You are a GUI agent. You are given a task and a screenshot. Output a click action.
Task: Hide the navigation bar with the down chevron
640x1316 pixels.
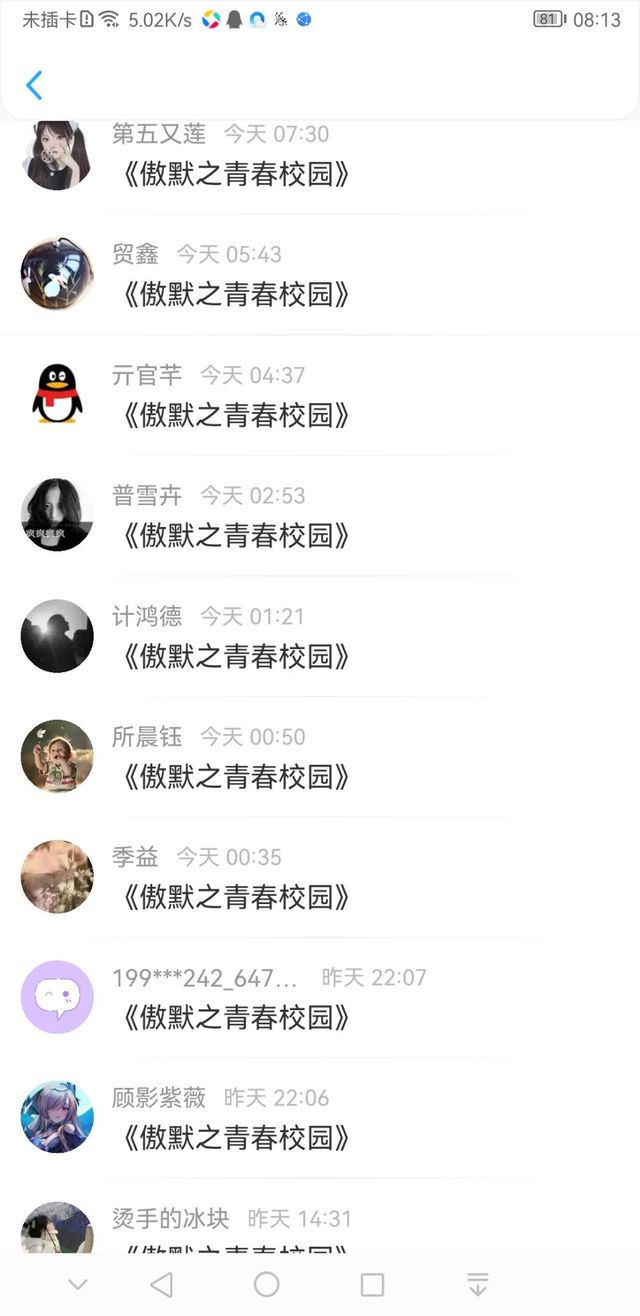(78, 1285)
